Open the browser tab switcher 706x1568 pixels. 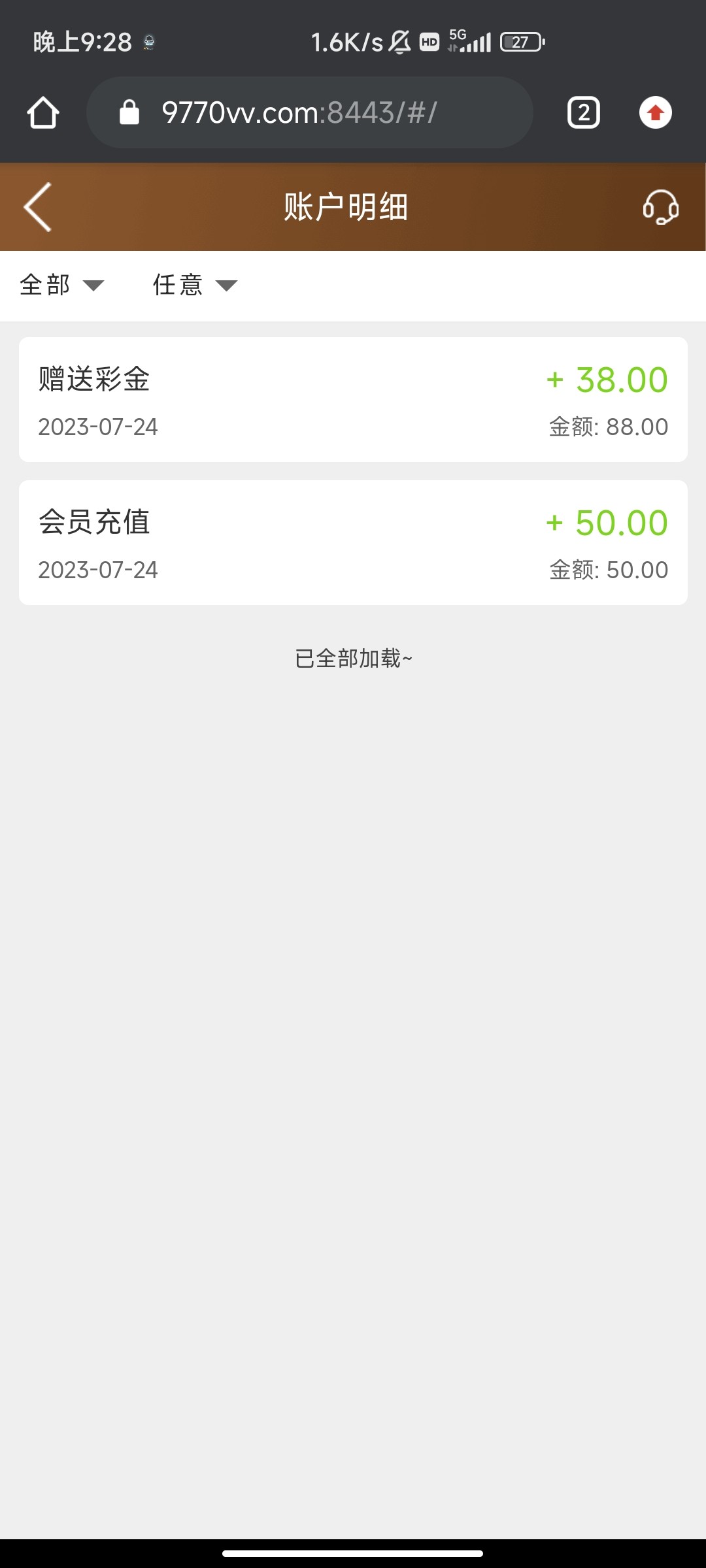583,113
